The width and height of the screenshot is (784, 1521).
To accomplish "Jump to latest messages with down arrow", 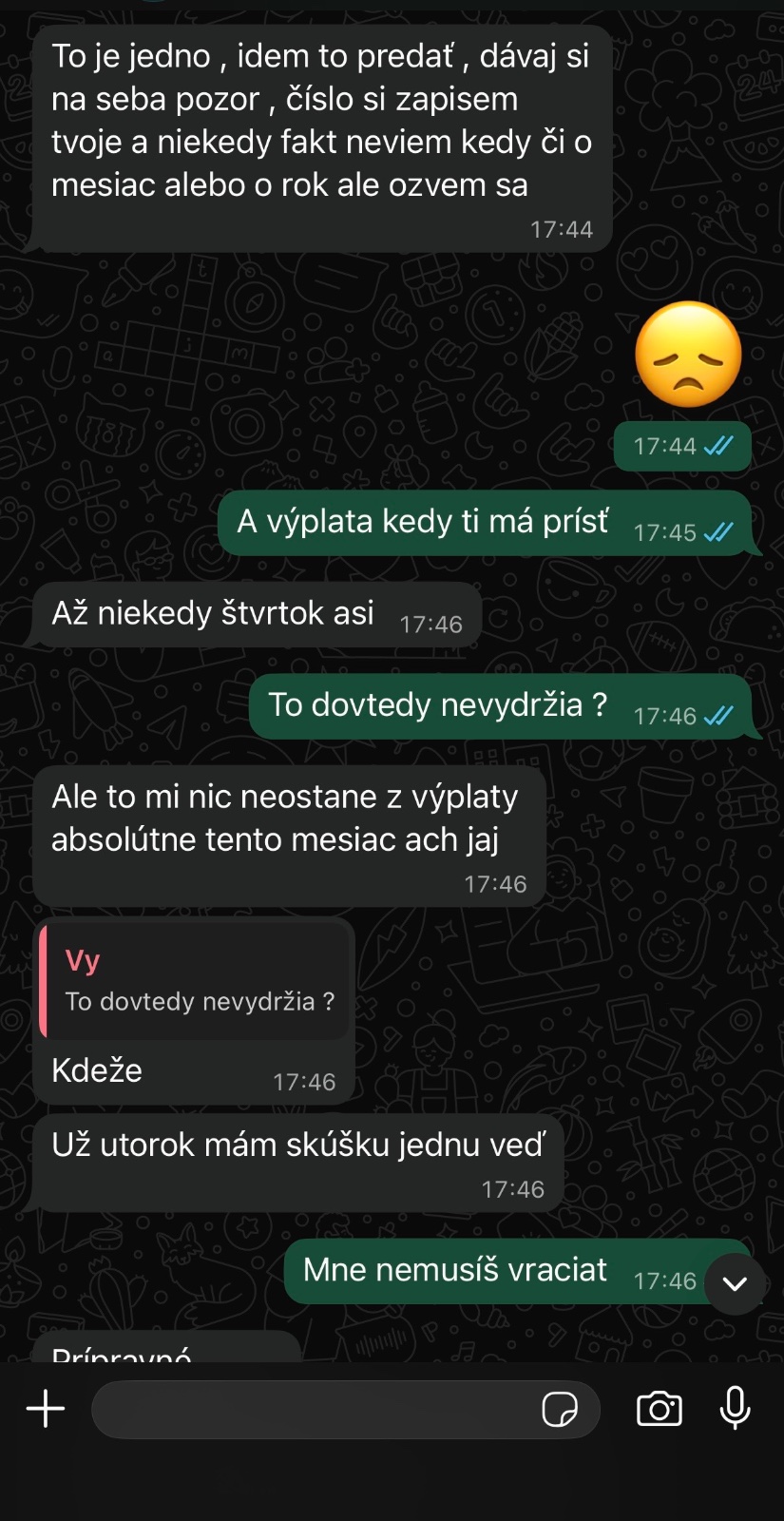I will pos(735,1283).
